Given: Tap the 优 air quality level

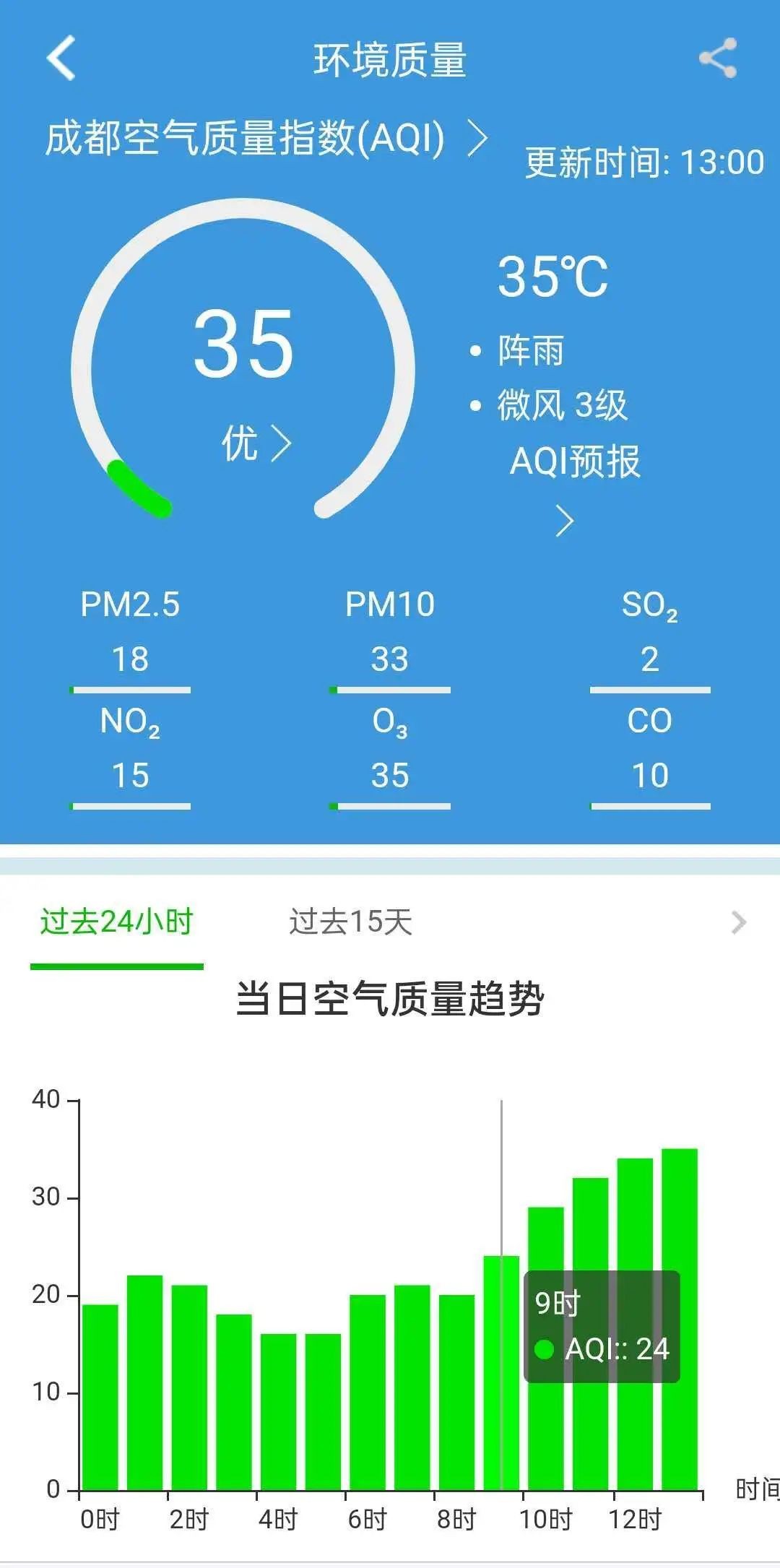Looking at the screenshot, I should 256,443.
